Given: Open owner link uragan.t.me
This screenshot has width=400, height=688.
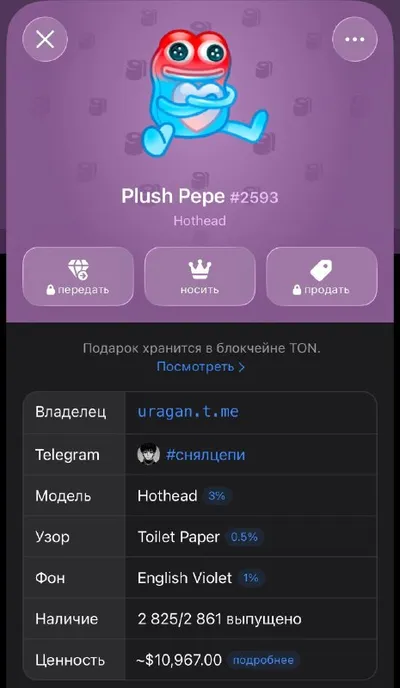Looking at the screenshot, I should (188, 412).
